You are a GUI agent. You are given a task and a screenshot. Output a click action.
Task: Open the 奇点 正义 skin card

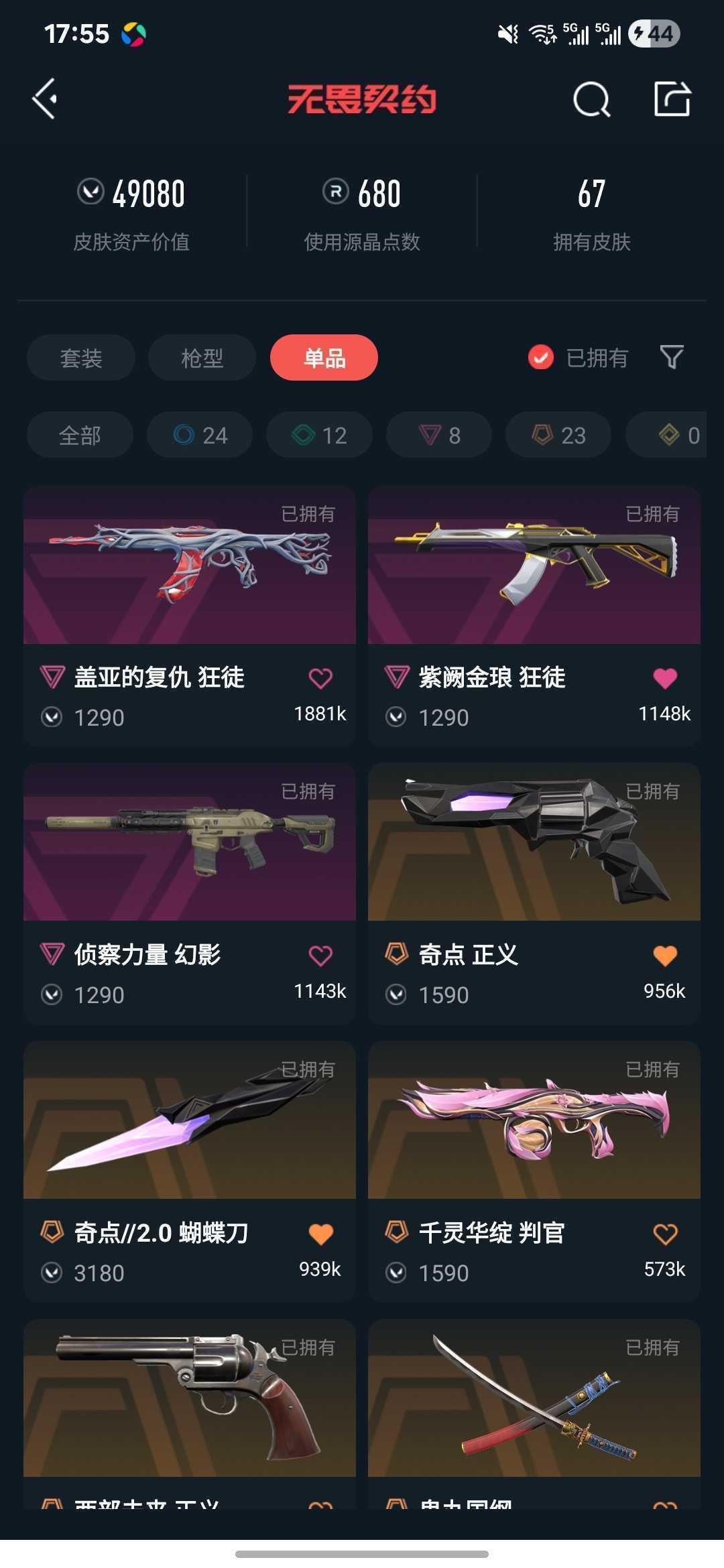click(534, 893)
